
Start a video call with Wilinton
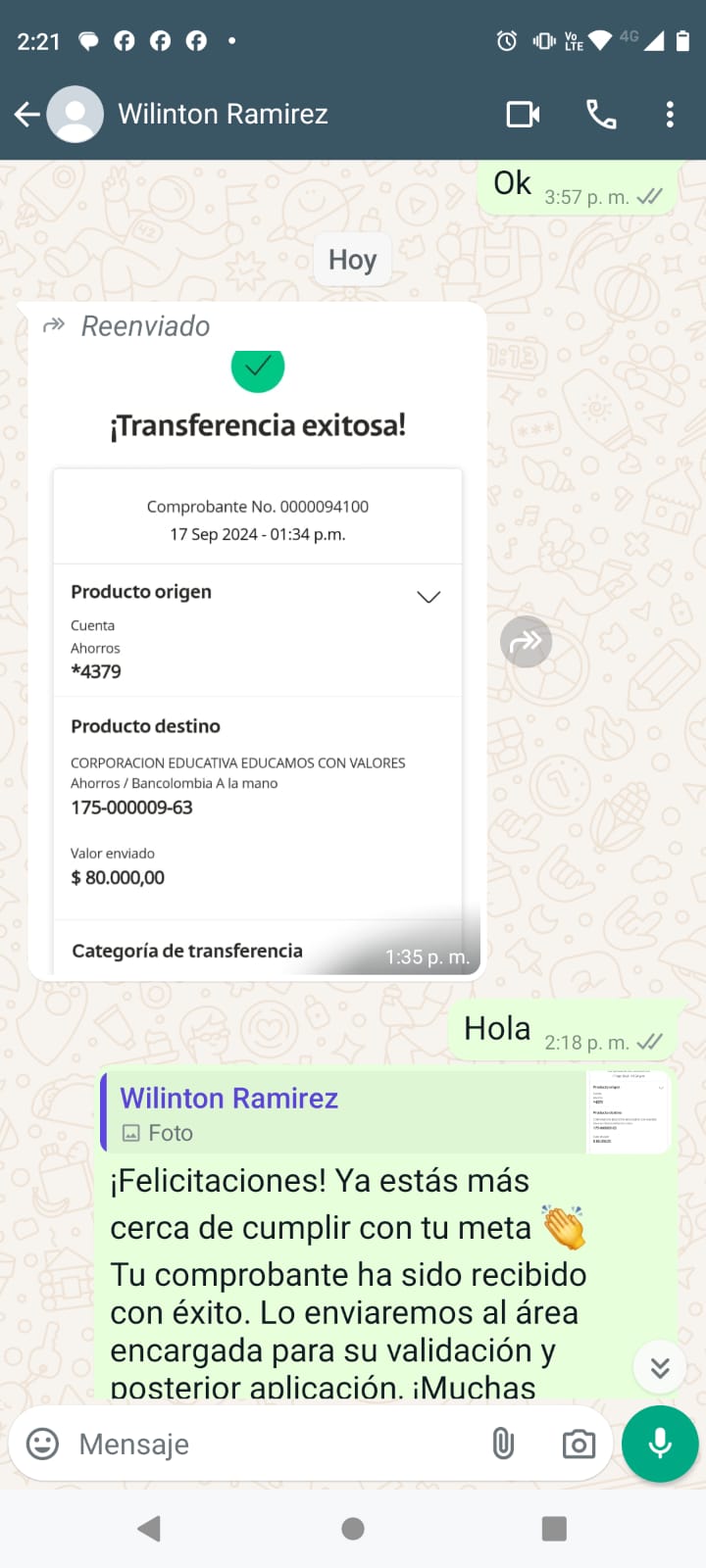pyautogui.click(x=523, y=115)
